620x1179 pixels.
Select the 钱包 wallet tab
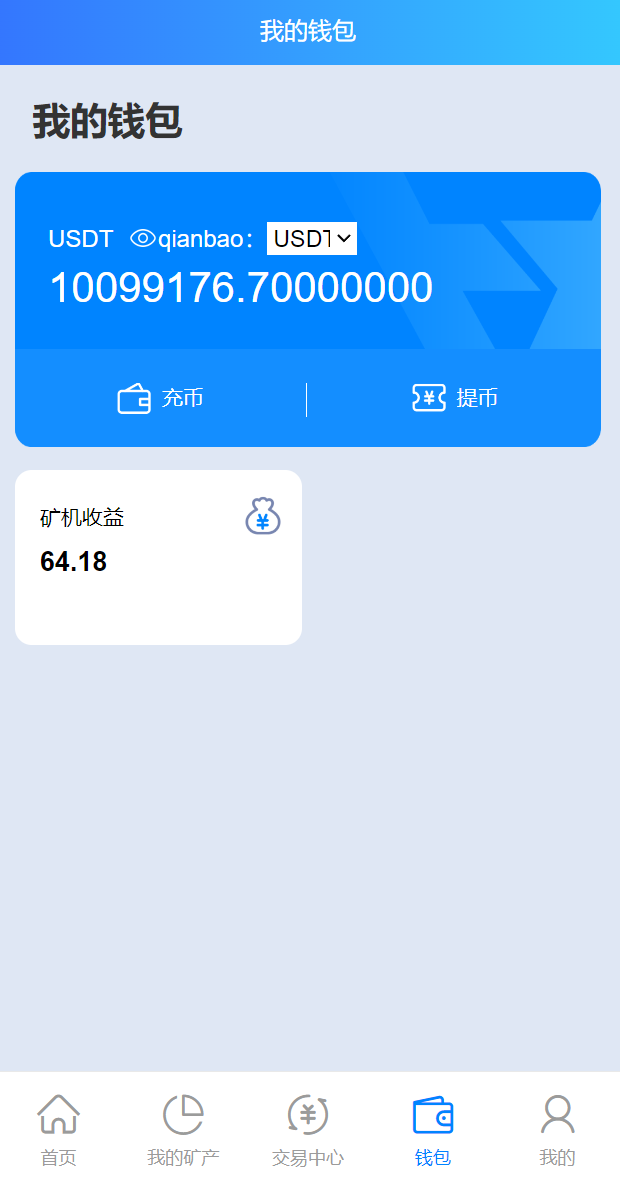point(433,1129)
